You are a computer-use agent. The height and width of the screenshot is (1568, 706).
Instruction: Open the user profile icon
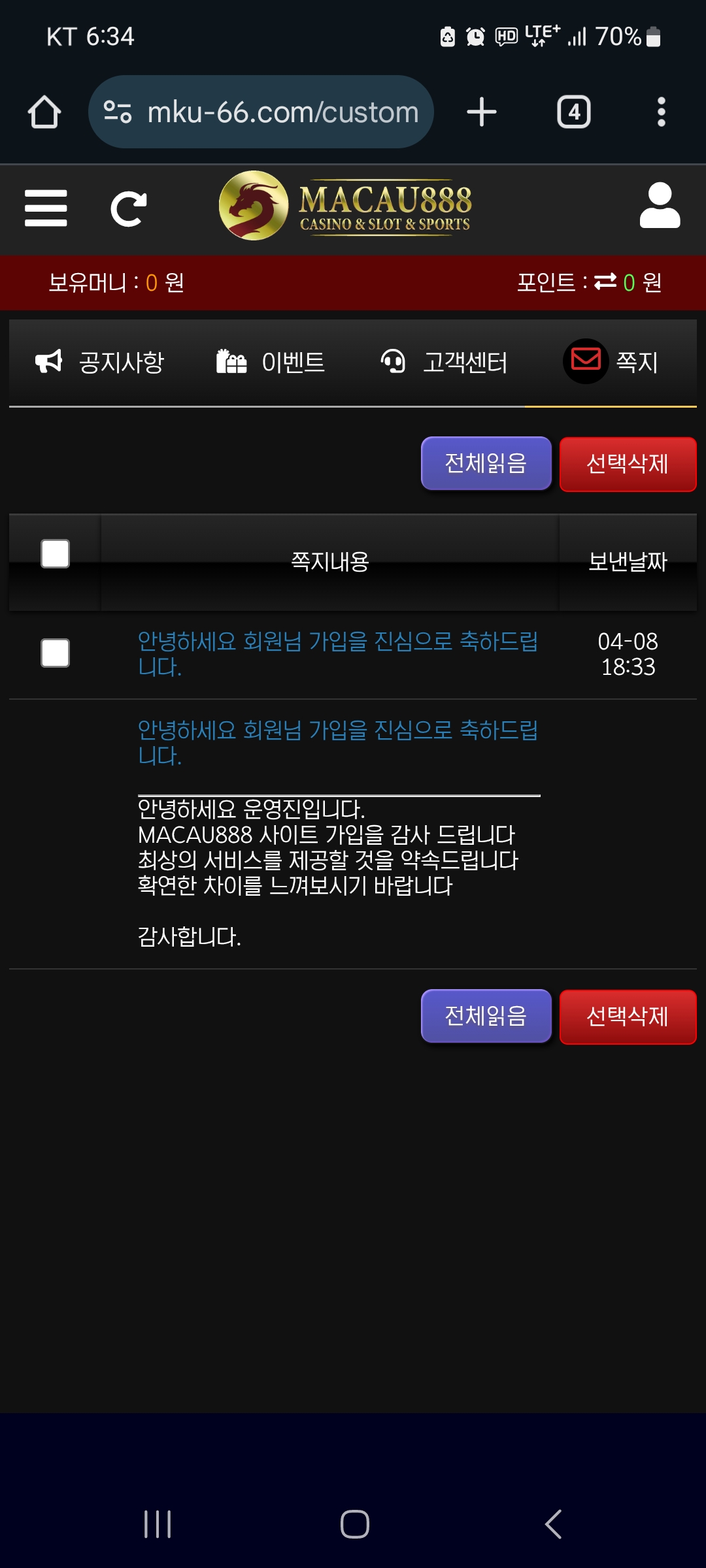[660, 206]
